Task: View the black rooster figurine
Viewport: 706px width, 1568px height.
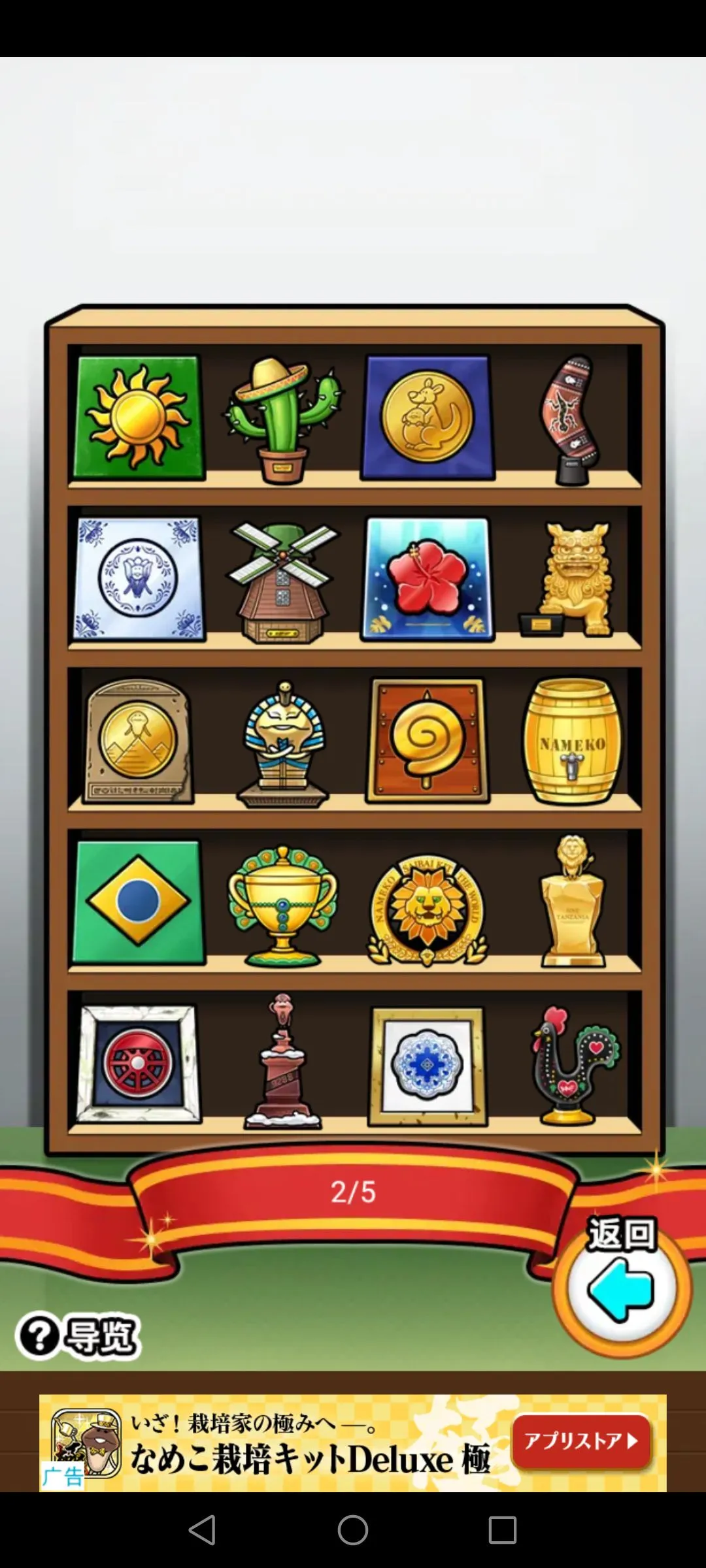Action: [x=570, y=1065]
